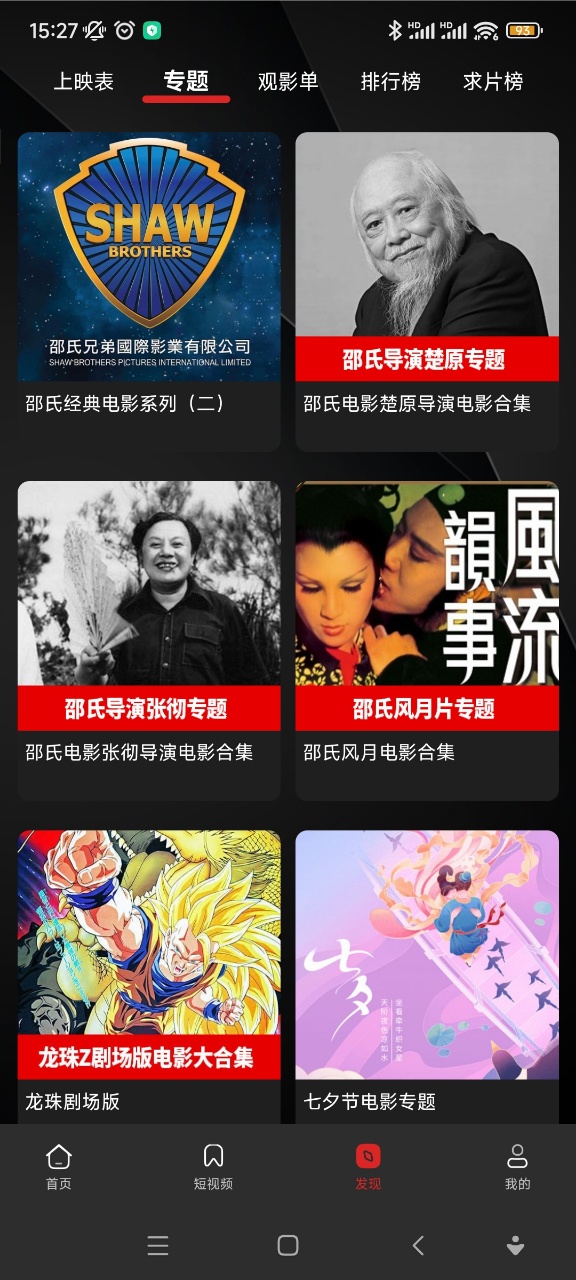Screen dimensions: 576x1280
Task: Tap the 发现 bottom navigation item
Action: pyautogui.click(x=368, y=1167)
